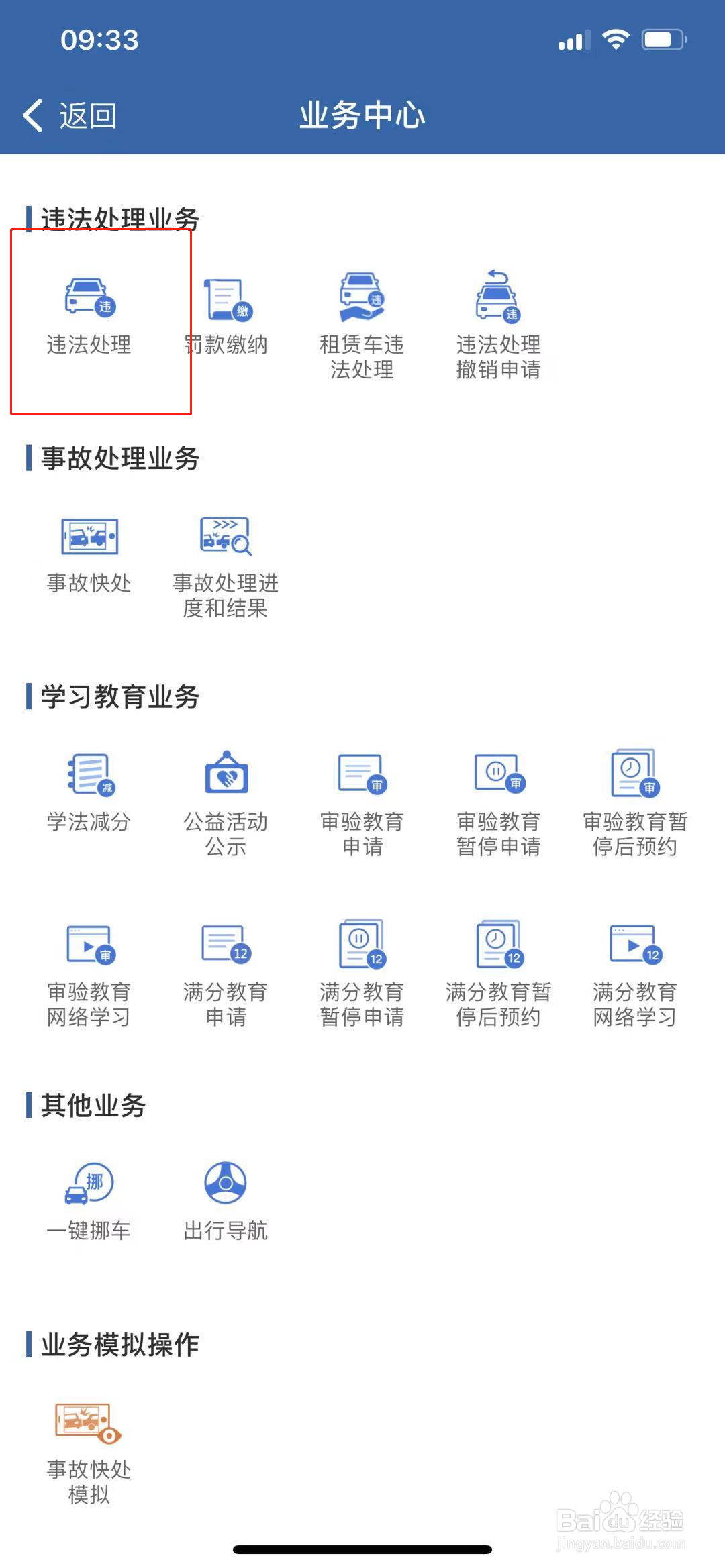Viewport: 725px width, 1568px height.
Task: Open 满分教育网络学习 online study
Action: (x=633, y=949)
